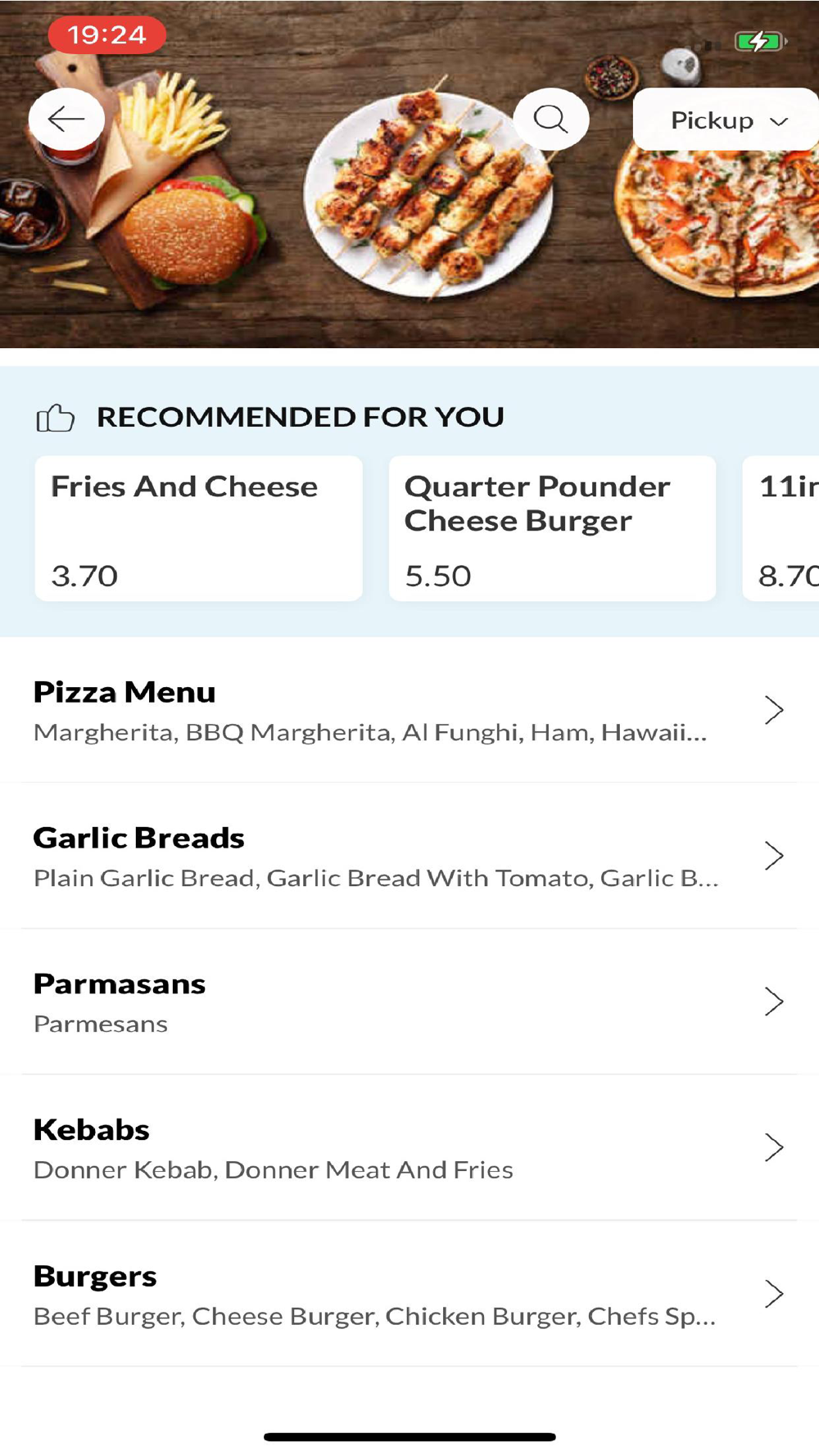Open the Quarter Pounder Cheese Burger card
The height and width of the screenshot is (1456, 819).
tap(552, 529)
